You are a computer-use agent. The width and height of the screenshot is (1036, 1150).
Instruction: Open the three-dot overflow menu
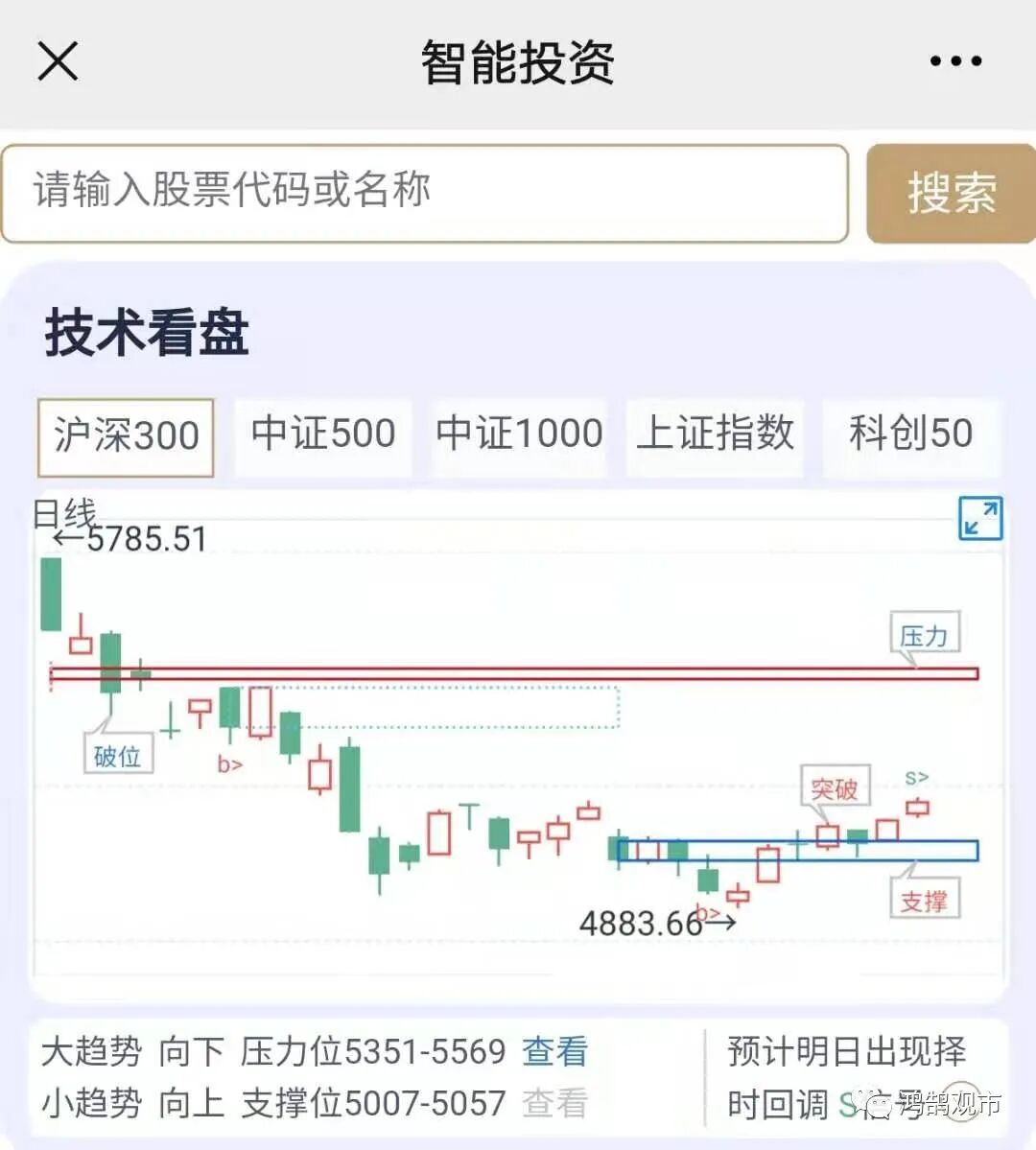955,61
